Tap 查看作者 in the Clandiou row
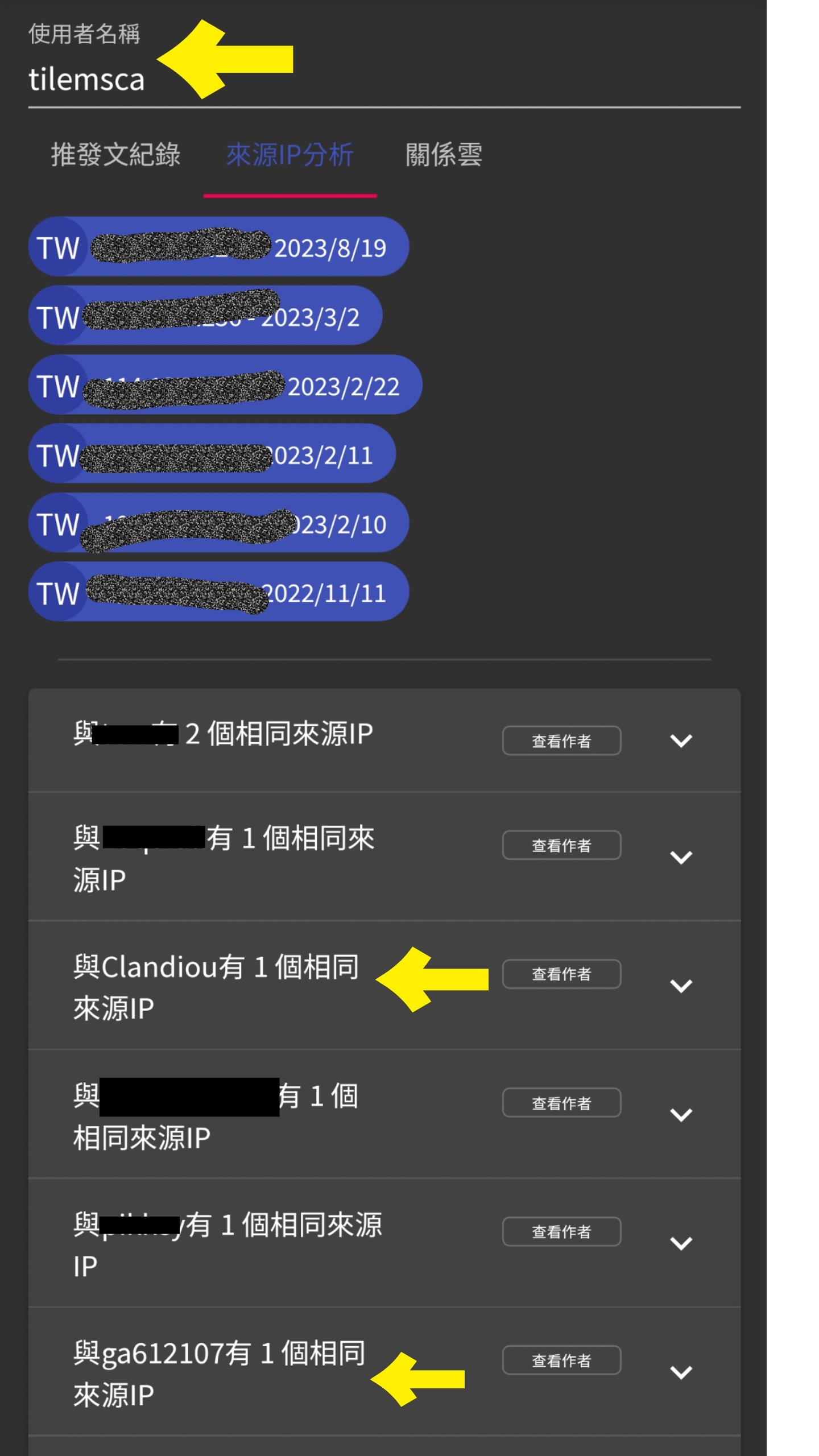Image resolution: width=819 pixels, height=1456 pixels. click(x=561, y=974)
